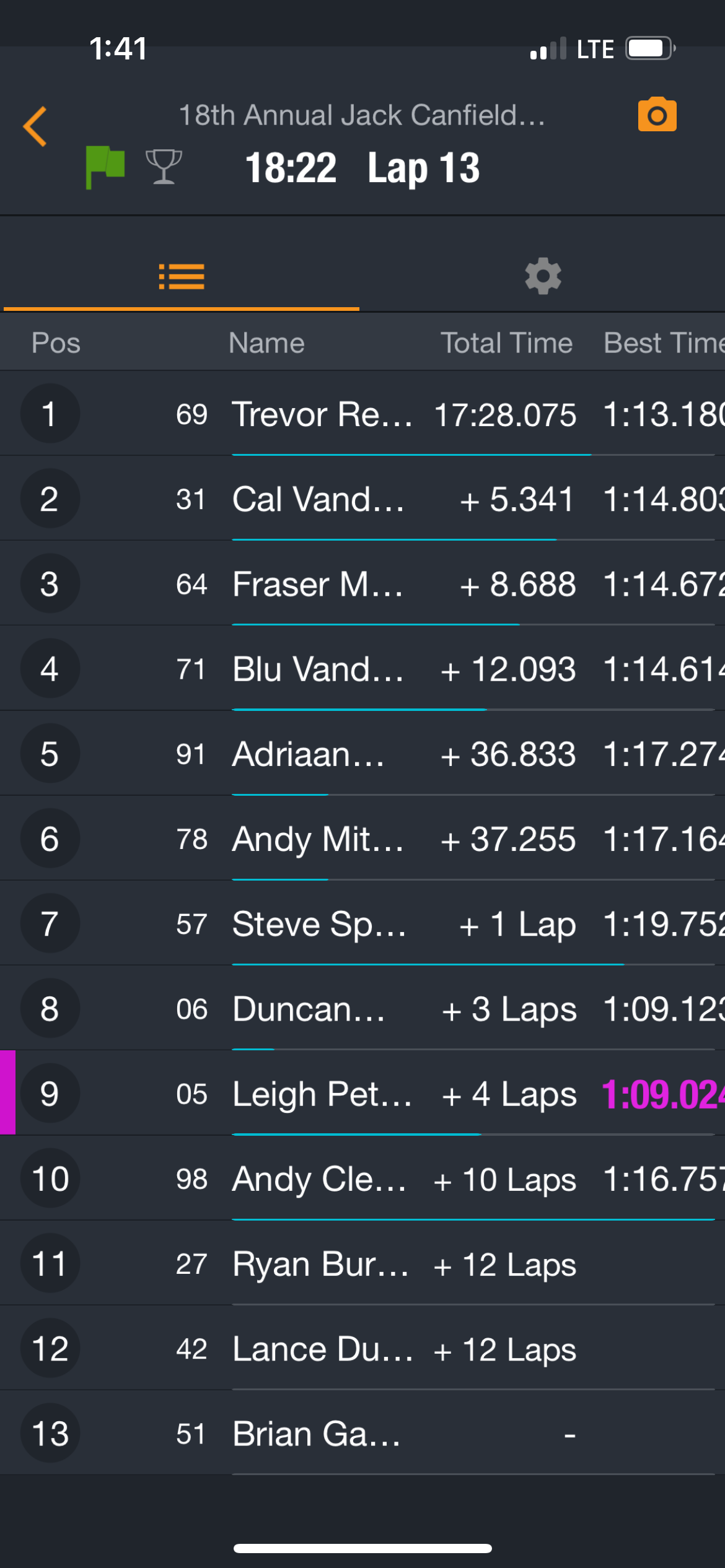725x1568 pixels.
Task: Open Adriaan... row, number 91
Action: [x=362, y=754]
